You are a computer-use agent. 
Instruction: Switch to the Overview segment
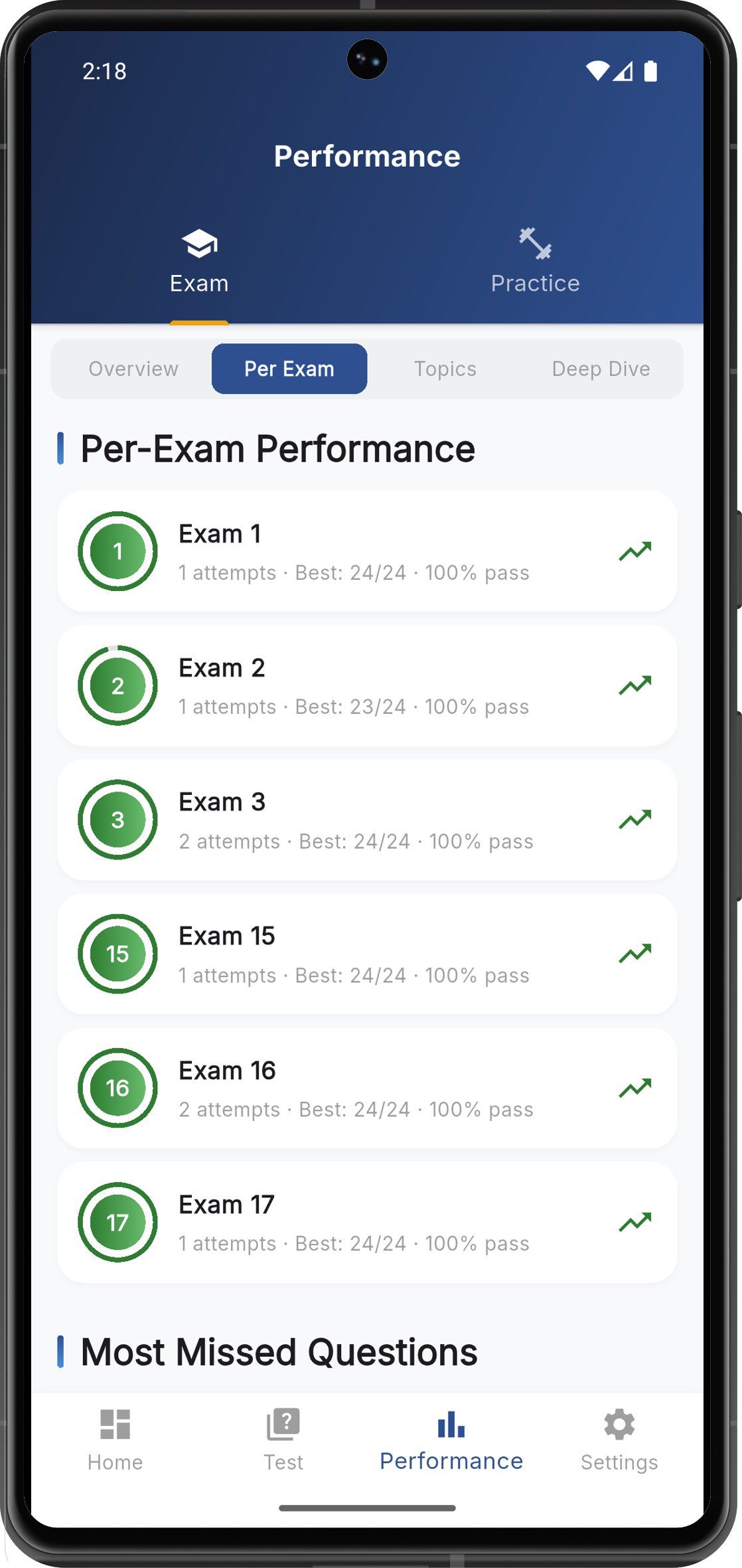click(x=133, y=369)
